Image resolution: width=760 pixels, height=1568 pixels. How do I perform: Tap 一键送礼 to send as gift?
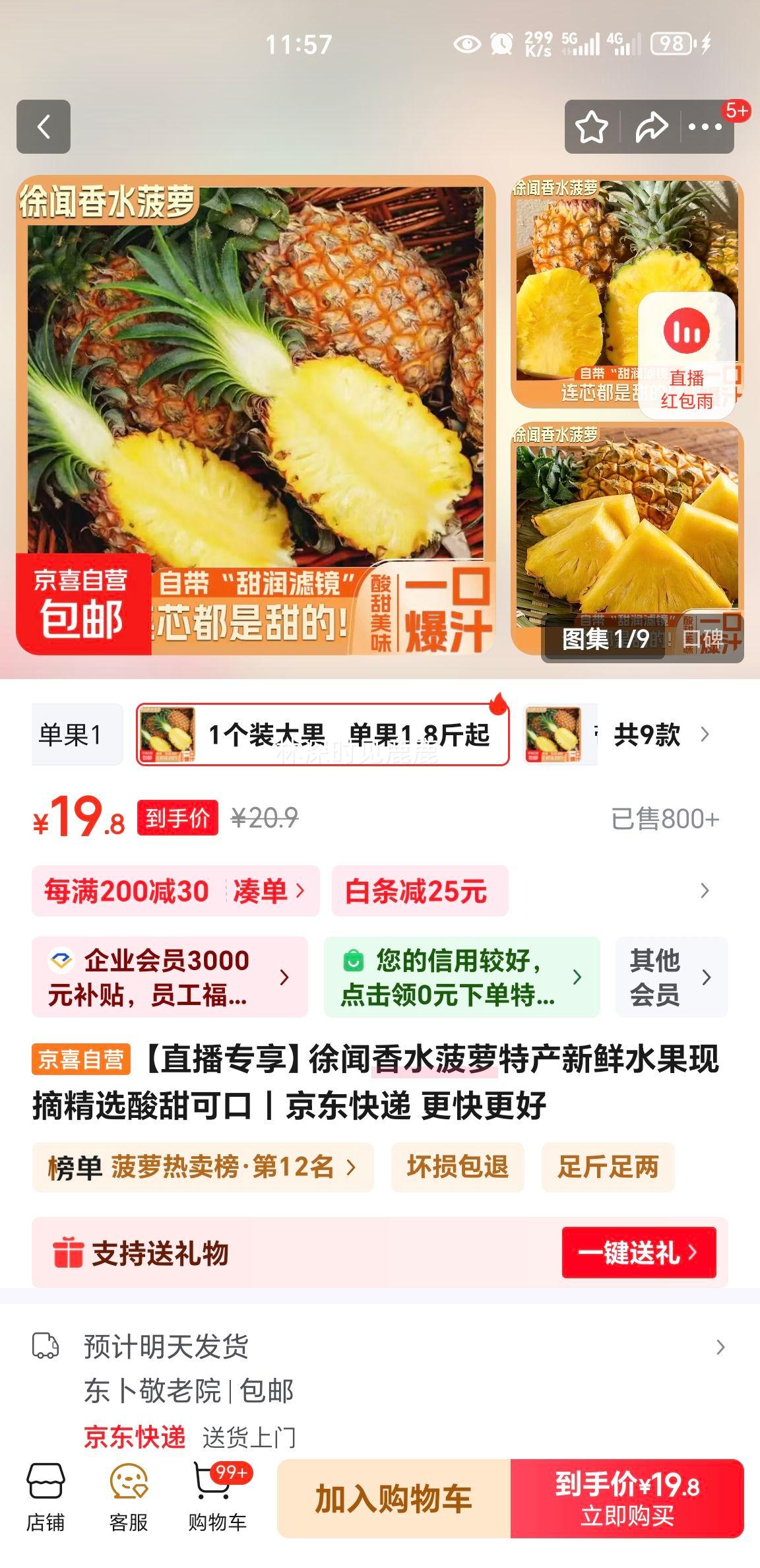point(638,1252)
